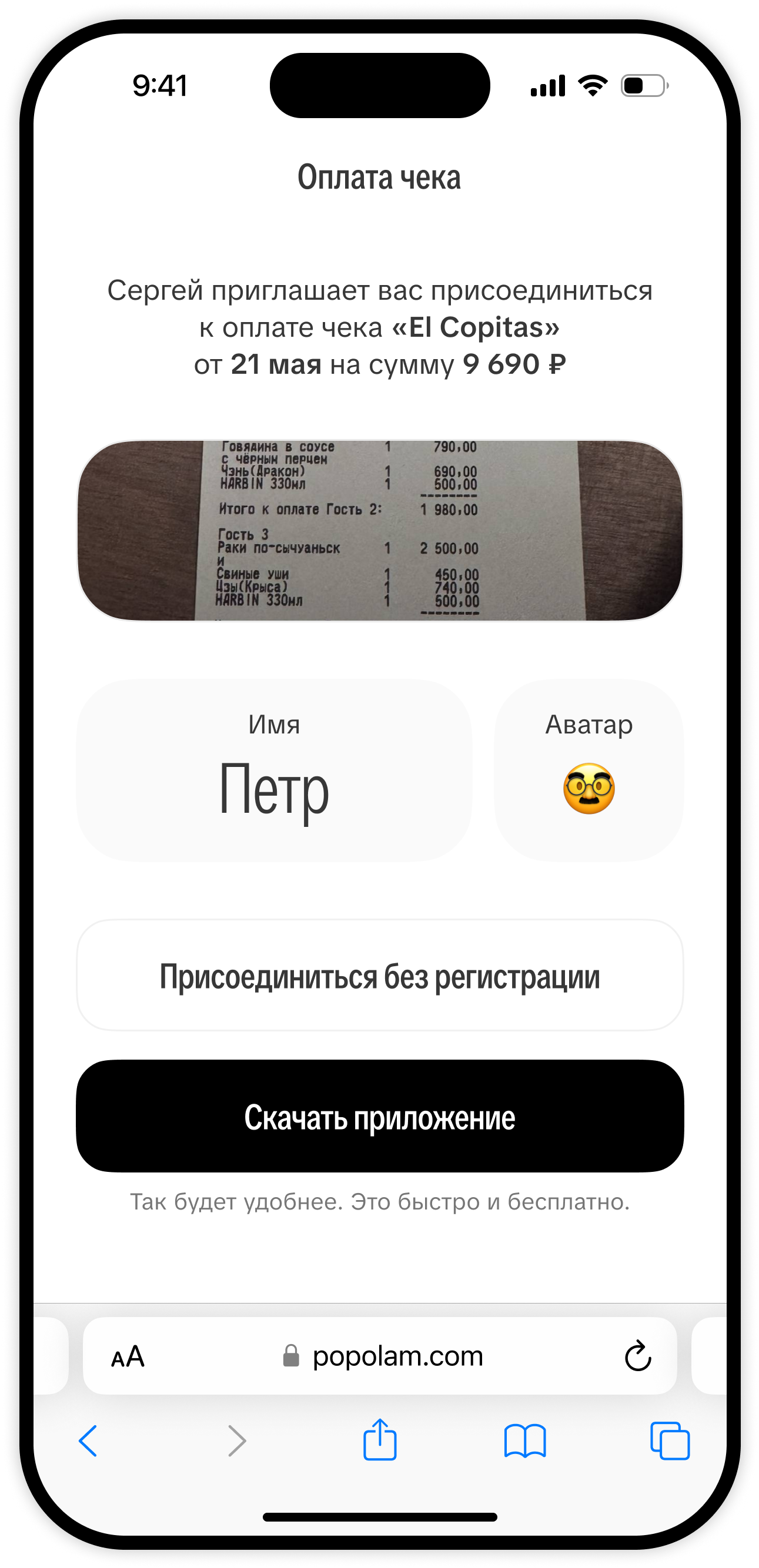Image resolution: width=759 pixels, height=1568 pixels.
Task: Tap Присоединиться без регистрации button
Action: pos(380,975)
